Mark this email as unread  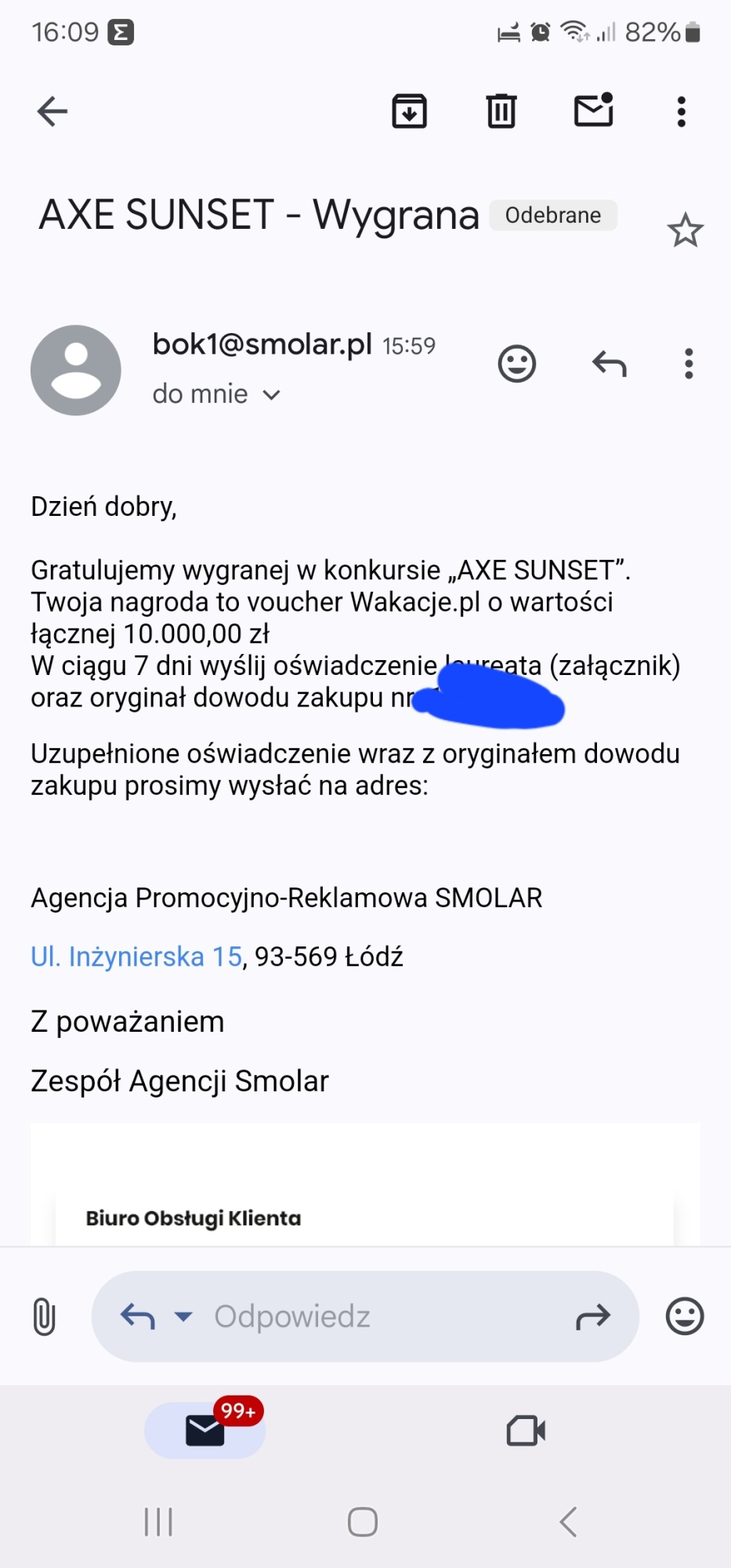[593, 110]
